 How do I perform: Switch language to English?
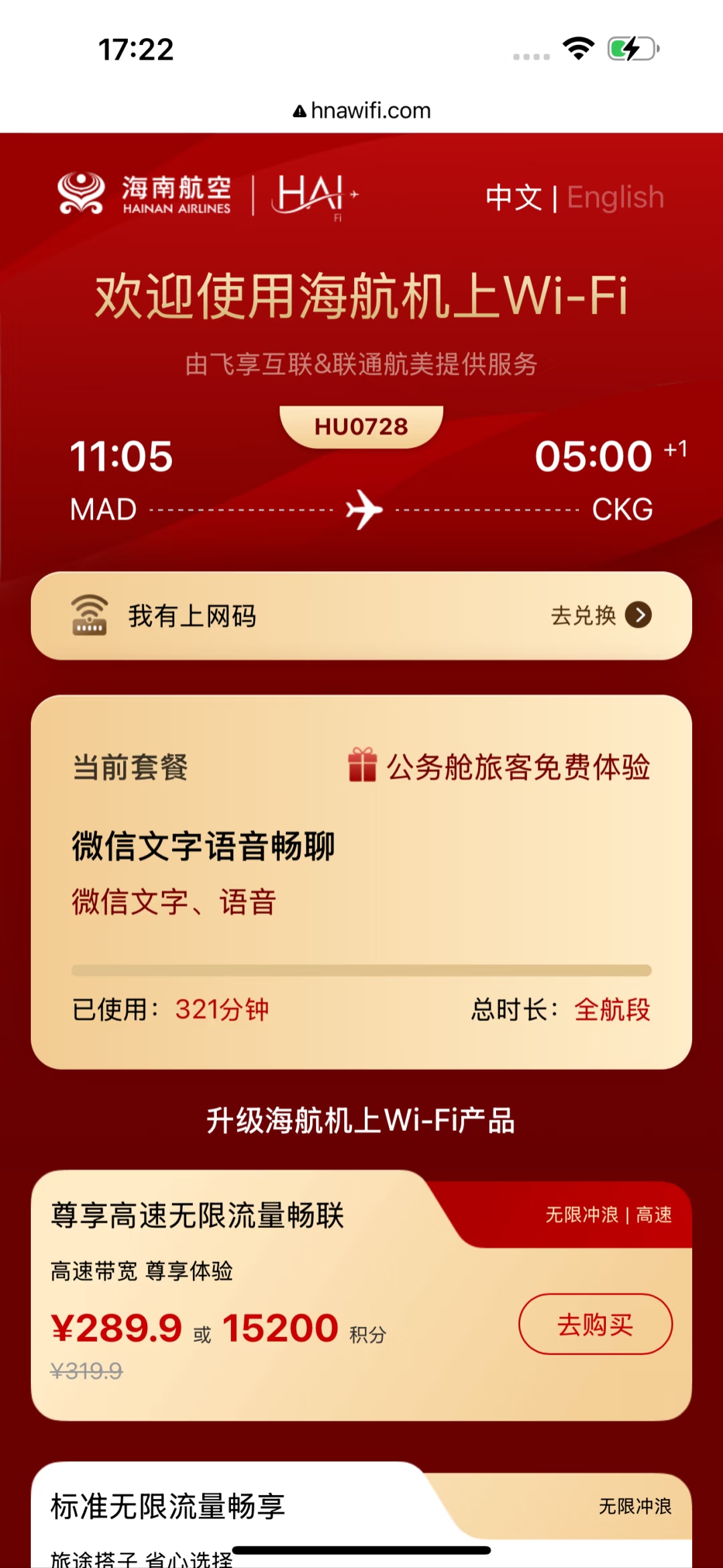pos(615,198)
